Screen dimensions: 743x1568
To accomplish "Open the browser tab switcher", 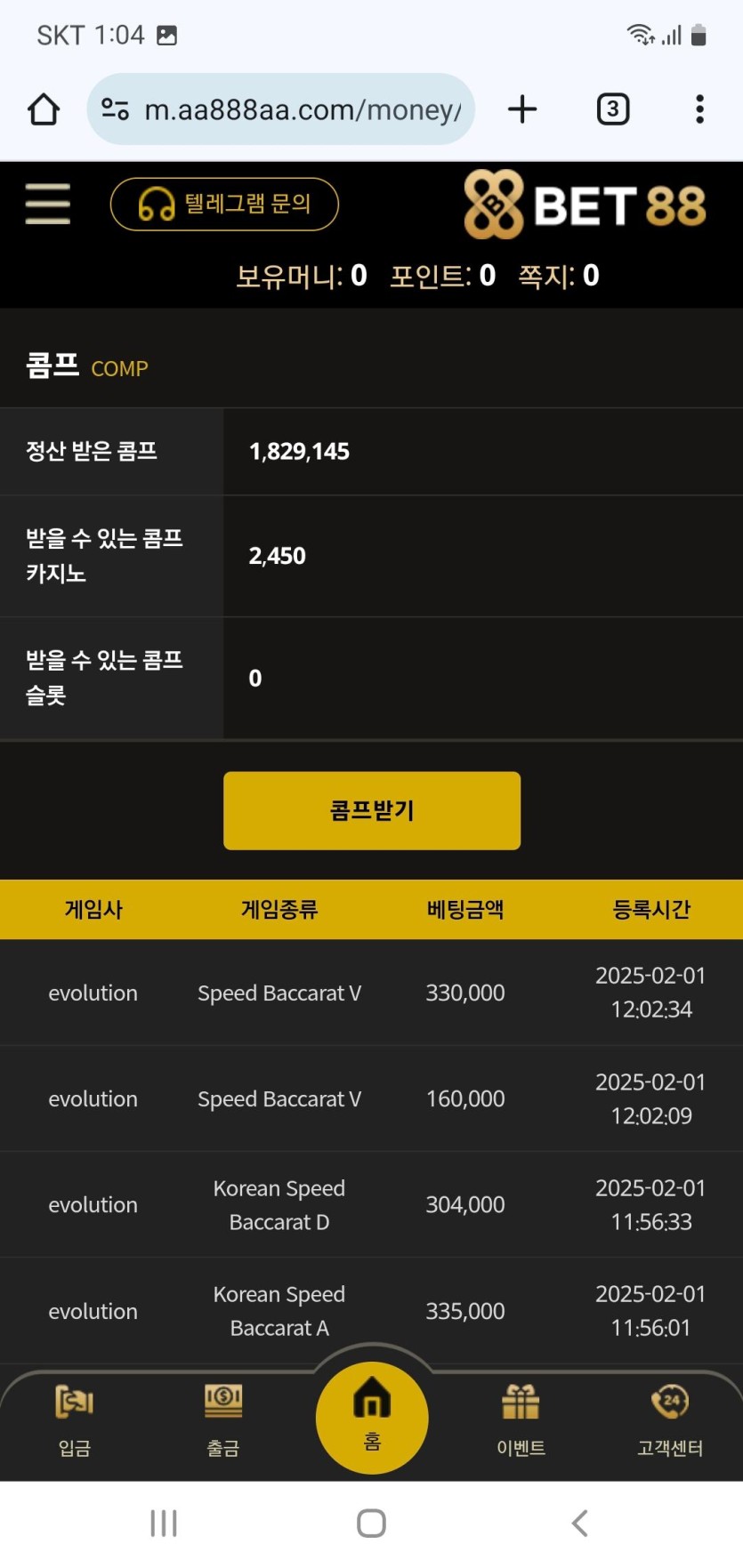I will coord(612,109).
